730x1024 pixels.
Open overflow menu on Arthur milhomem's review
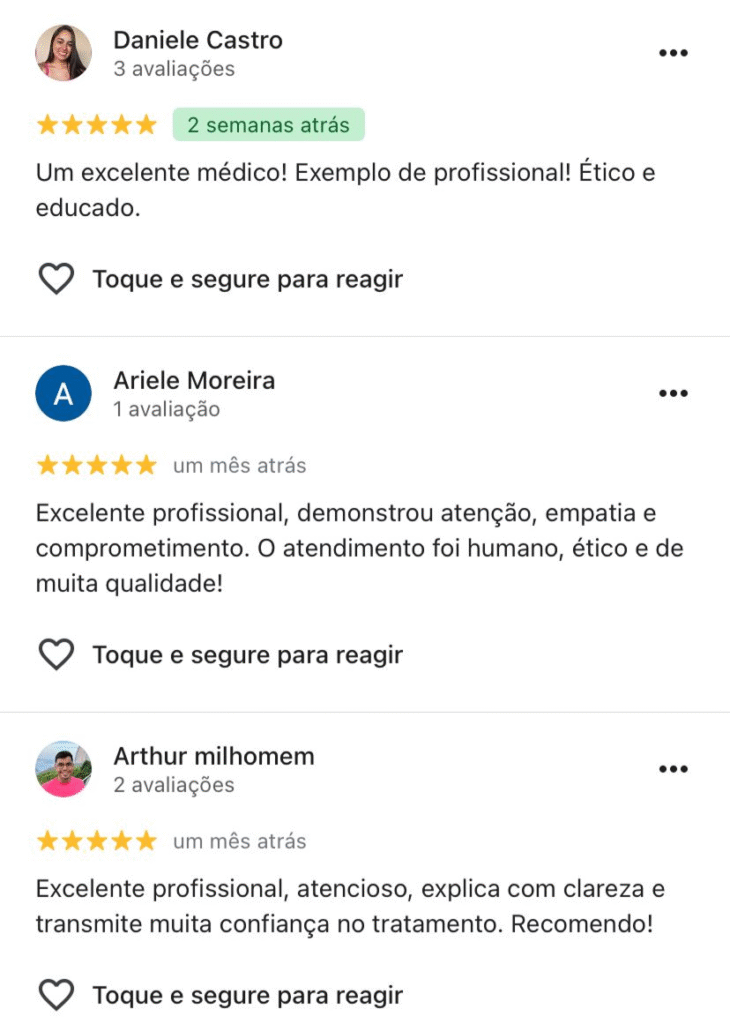click(673, 769)
